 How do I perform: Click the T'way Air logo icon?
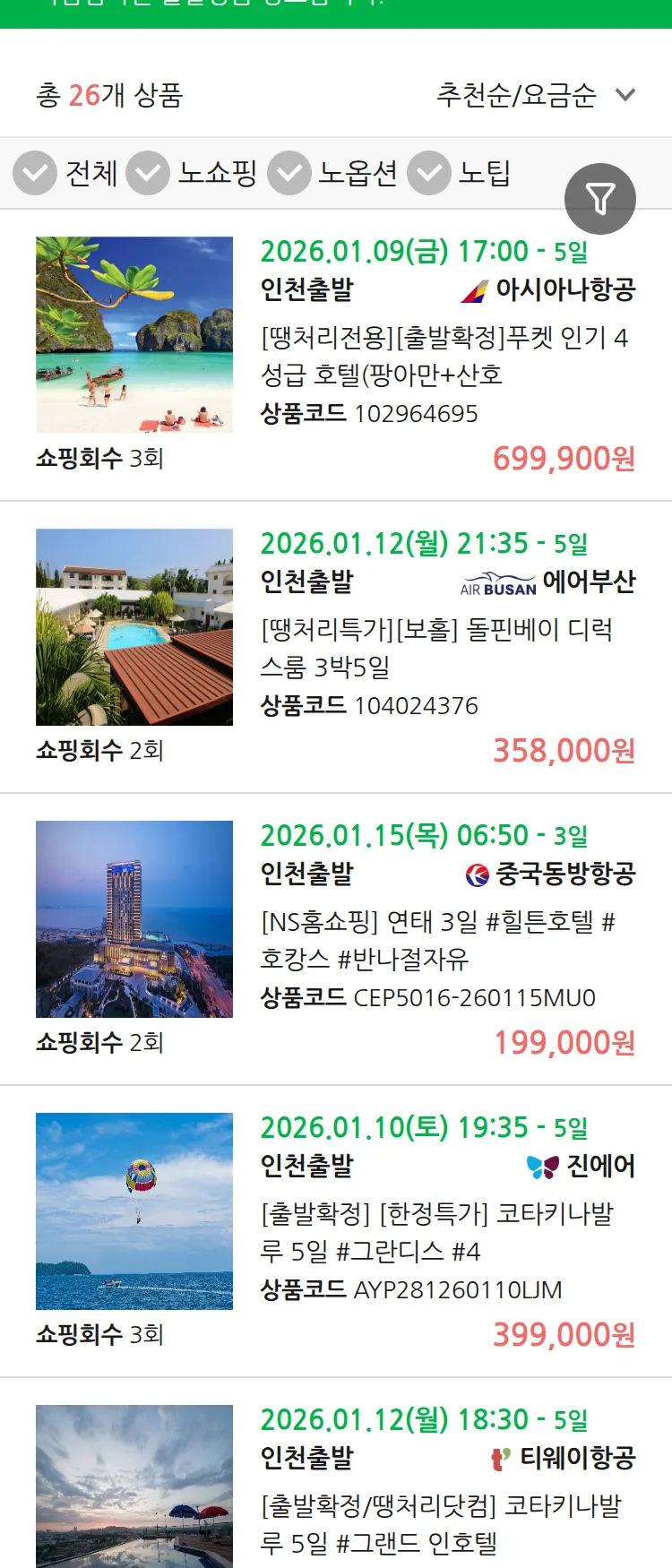500,1459
